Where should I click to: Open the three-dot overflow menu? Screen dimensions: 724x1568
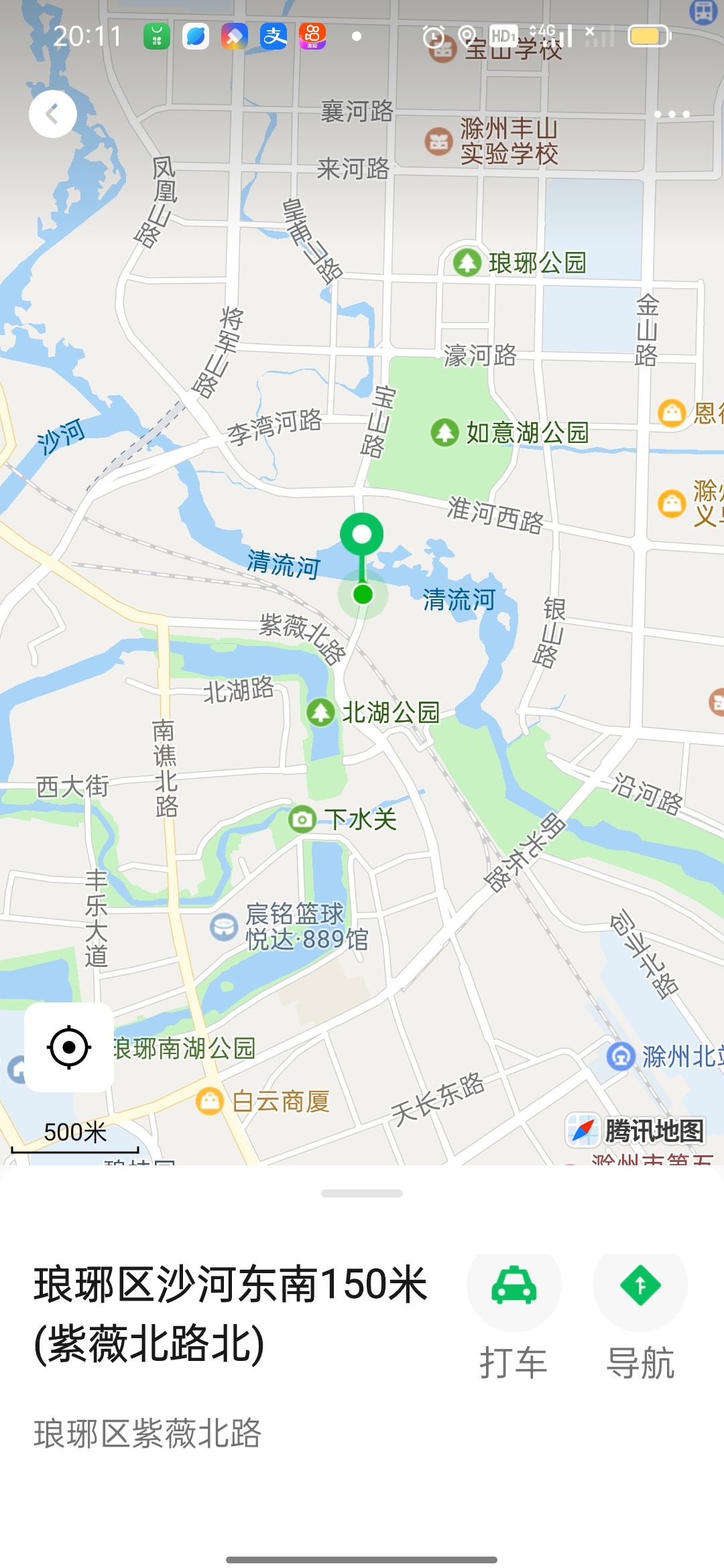pyautogui.click(x=672, y=115)
